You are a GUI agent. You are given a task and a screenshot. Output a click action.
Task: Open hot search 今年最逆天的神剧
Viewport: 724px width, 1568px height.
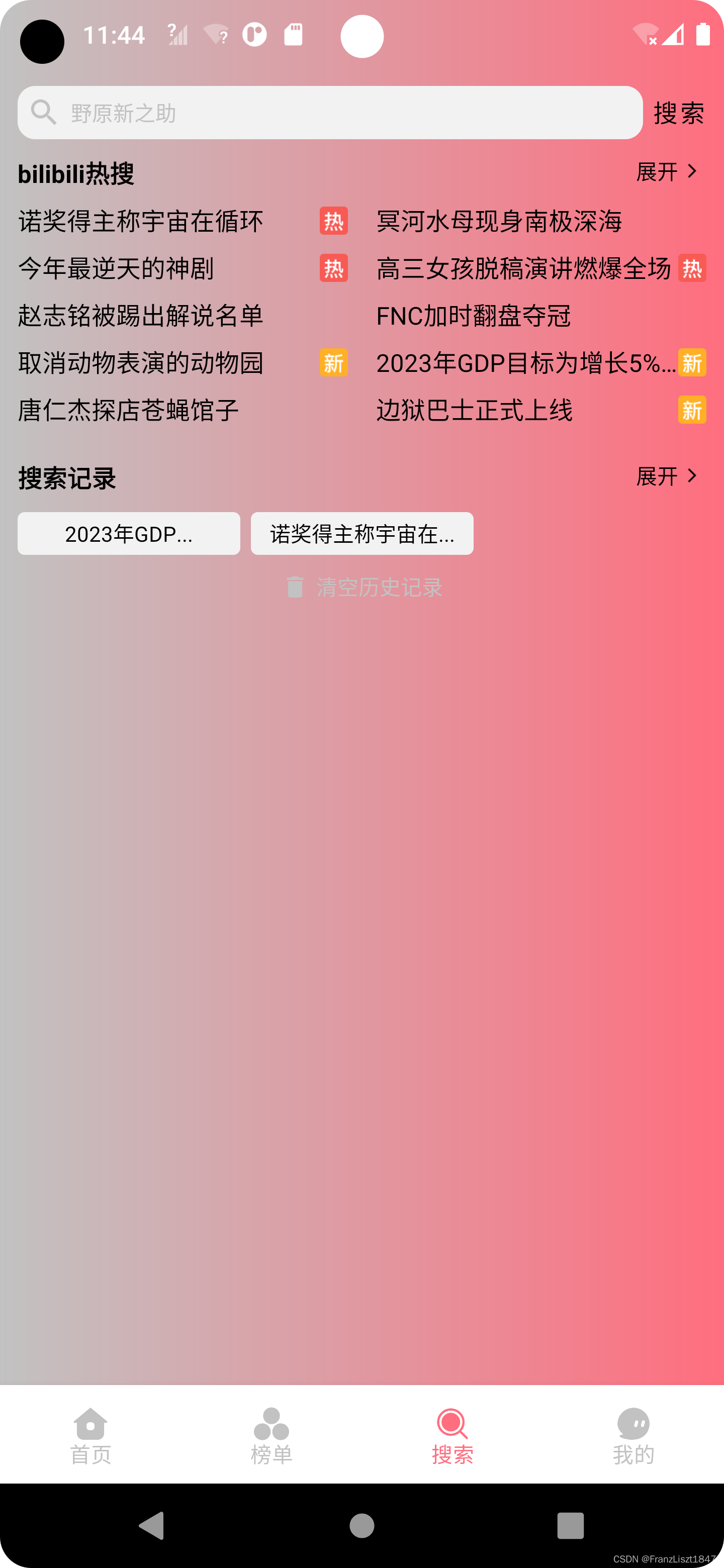coord(116,268)
